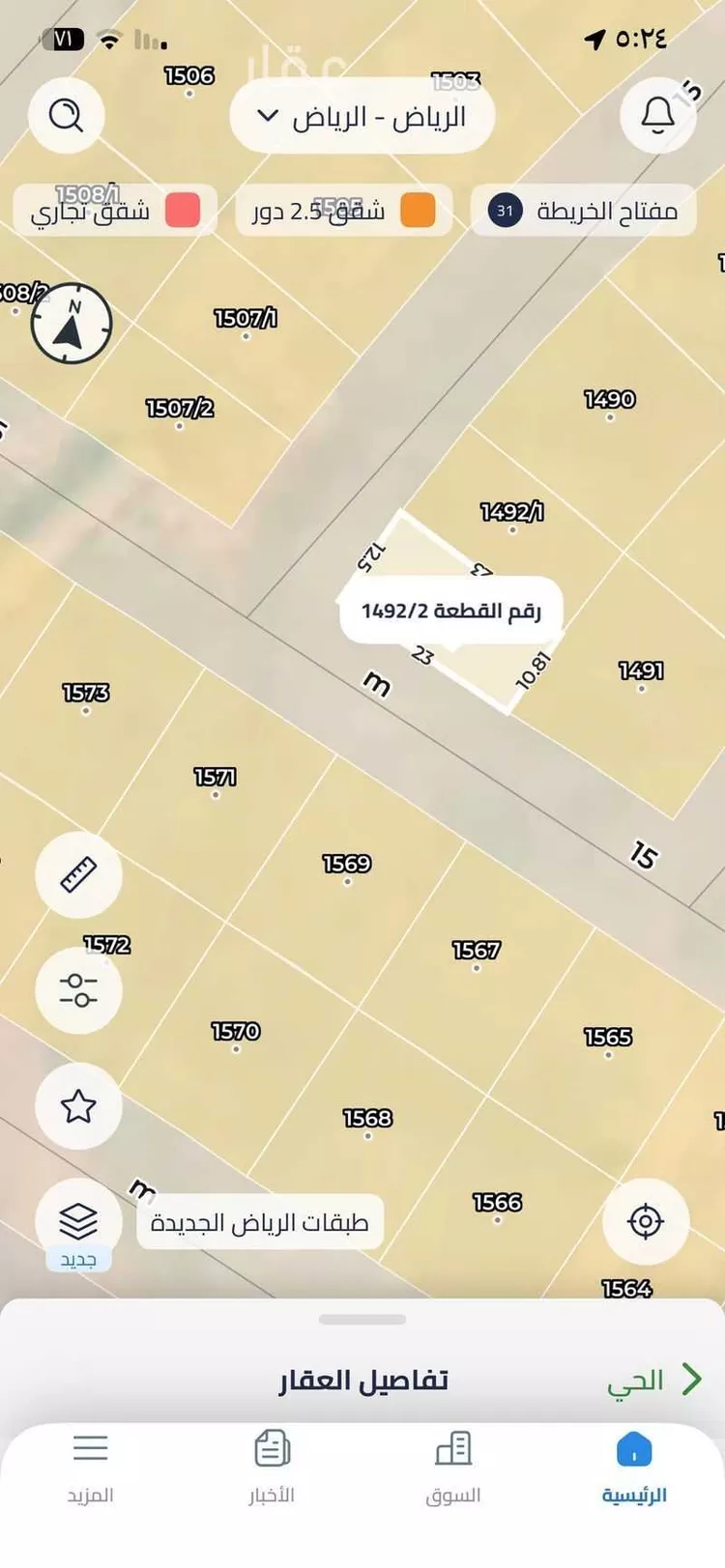
Task: Switch to the السوق market tab
Action: [452, 1468]
